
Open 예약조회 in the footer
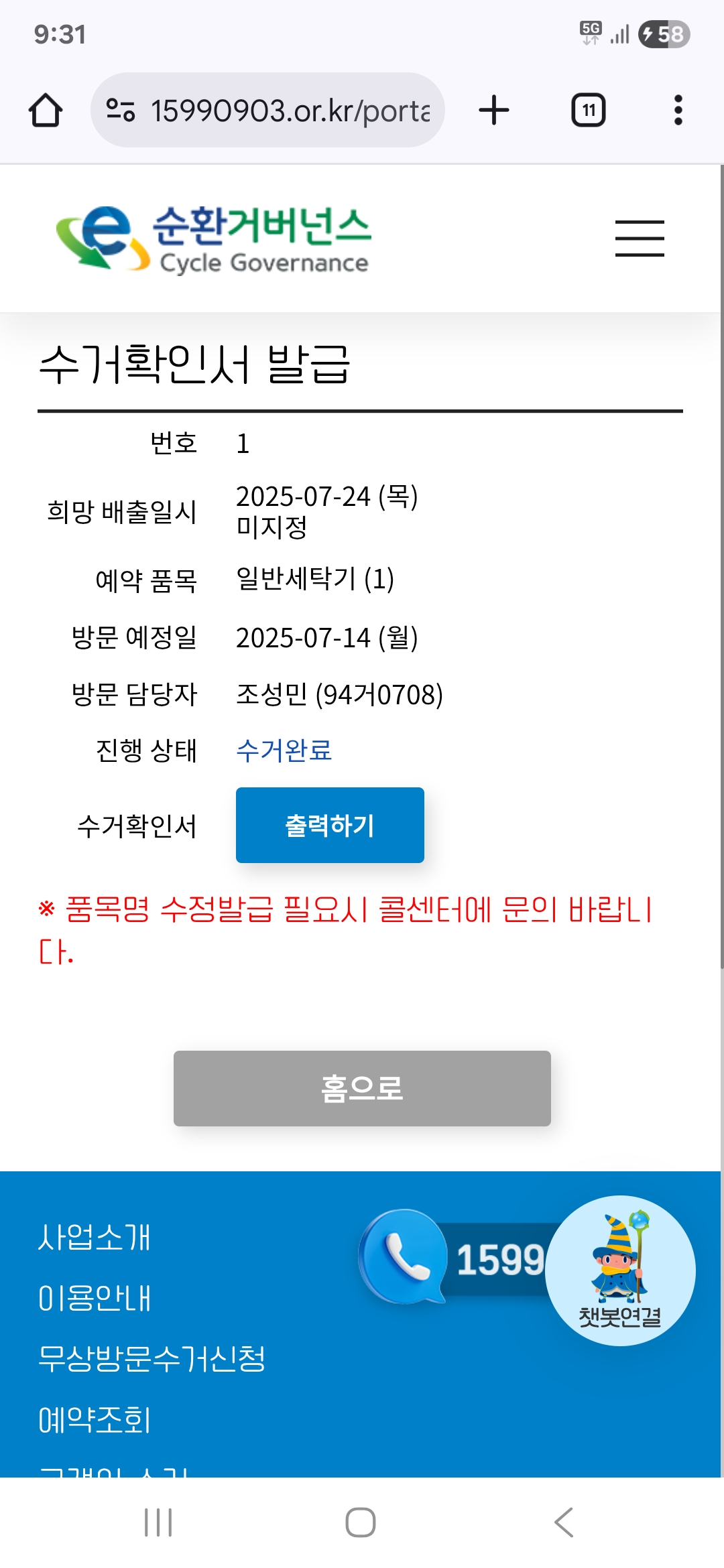pyautogui.click(x=95, y=1420)
